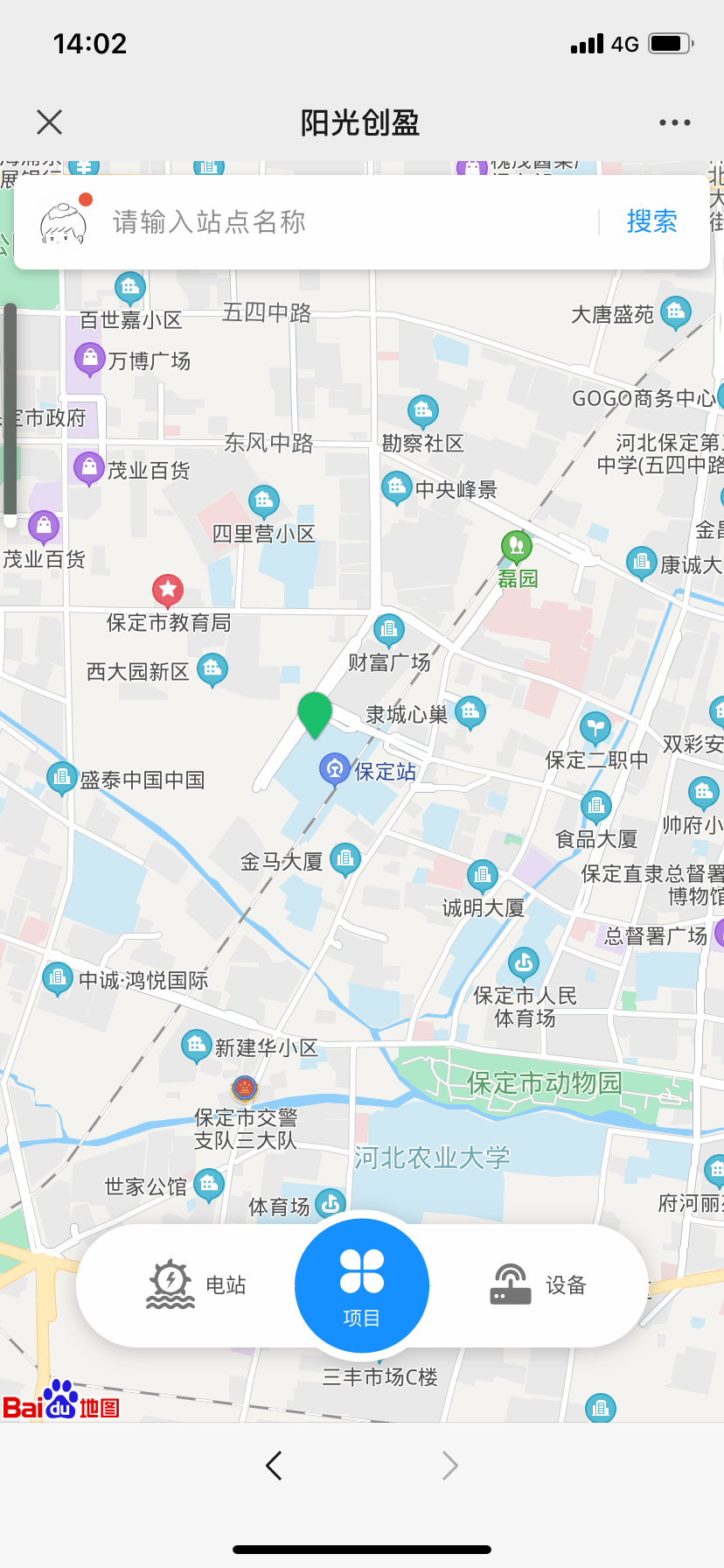
Task: Close the 阳光创盈 page
Action: [x=50, y=122]
